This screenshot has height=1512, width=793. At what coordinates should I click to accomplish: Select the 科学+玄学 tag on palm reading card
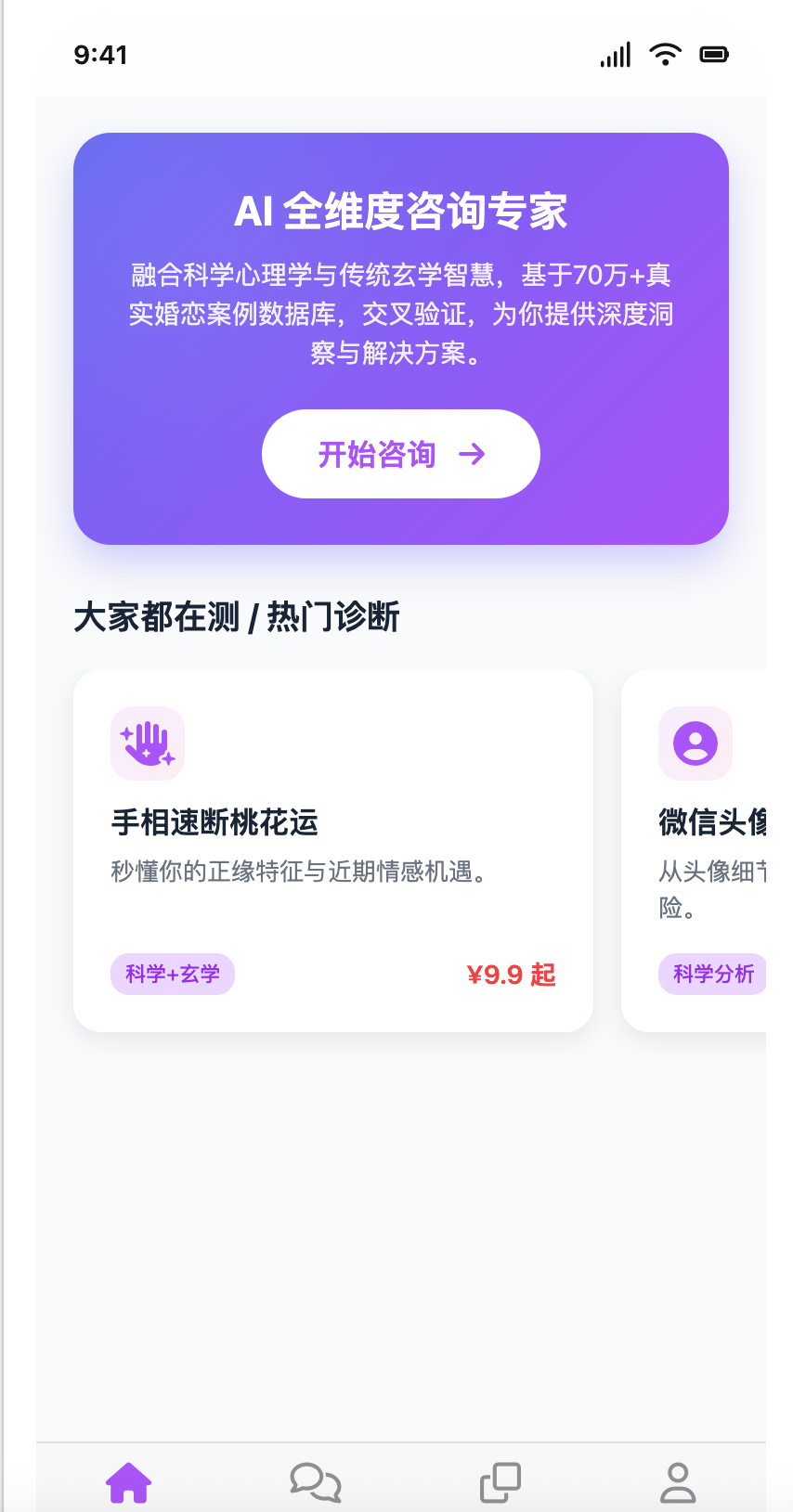click(x=173, y=974)
